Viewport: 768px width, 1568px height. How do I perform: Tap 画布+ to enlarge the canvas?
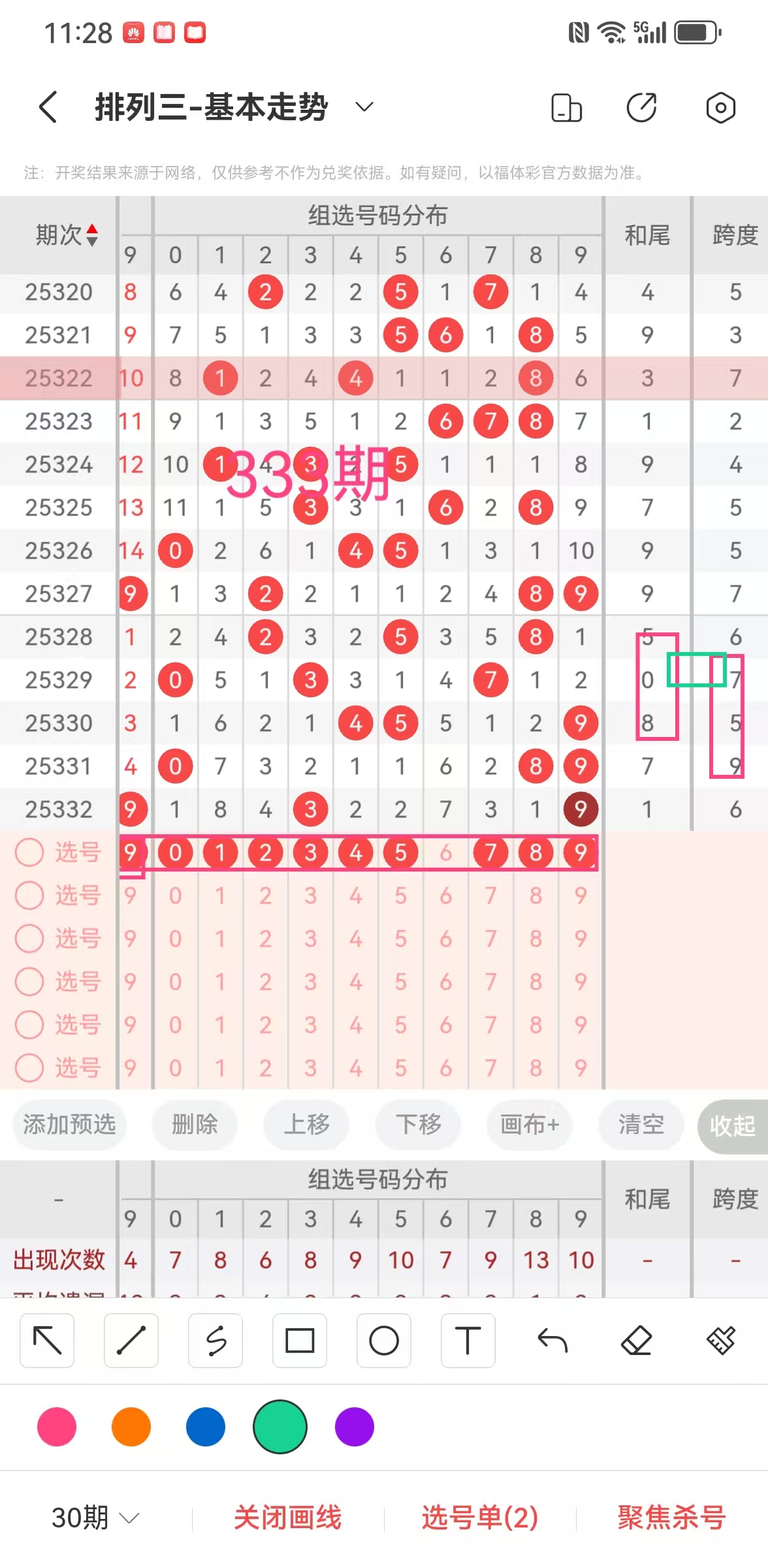point(530,1124)
